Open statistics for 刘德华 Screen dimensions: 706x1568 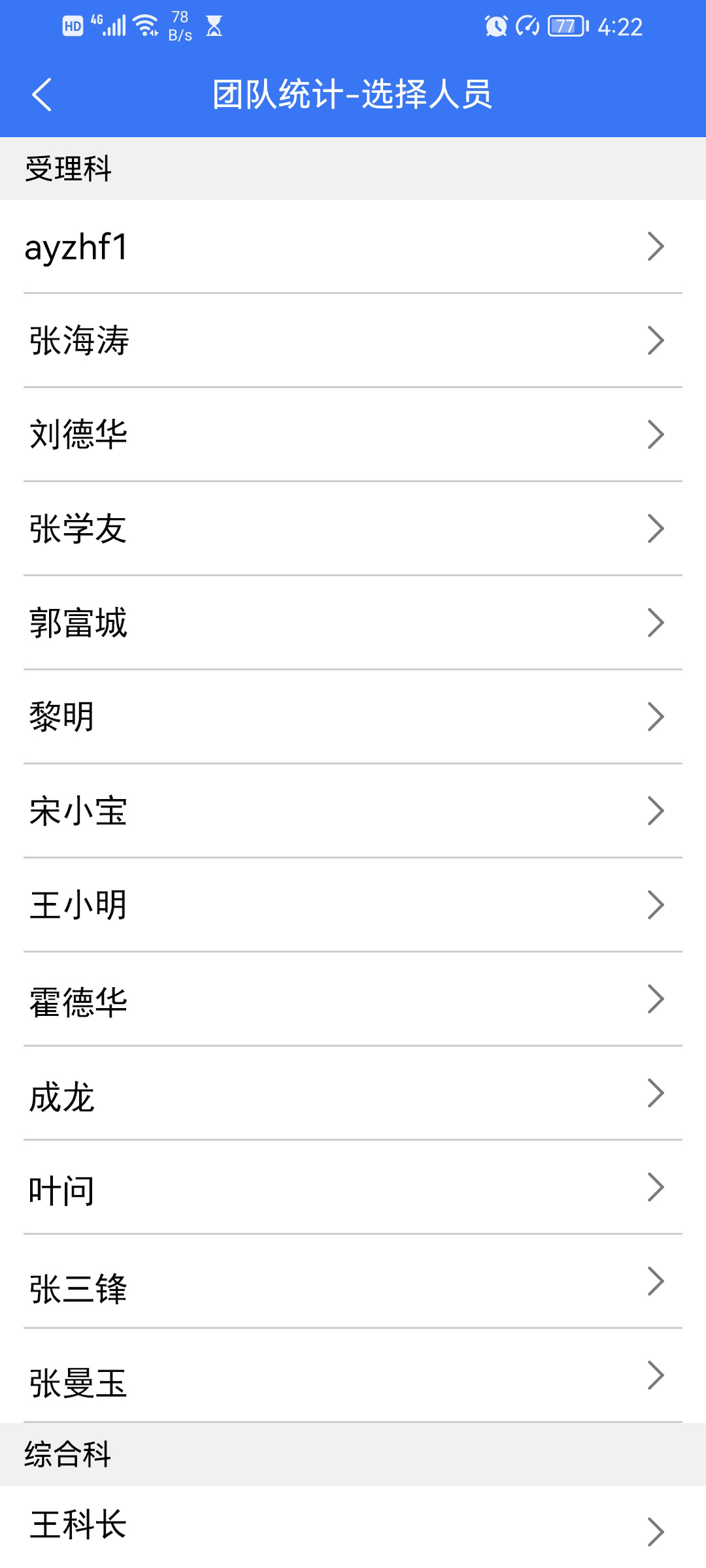coord(353,434)
